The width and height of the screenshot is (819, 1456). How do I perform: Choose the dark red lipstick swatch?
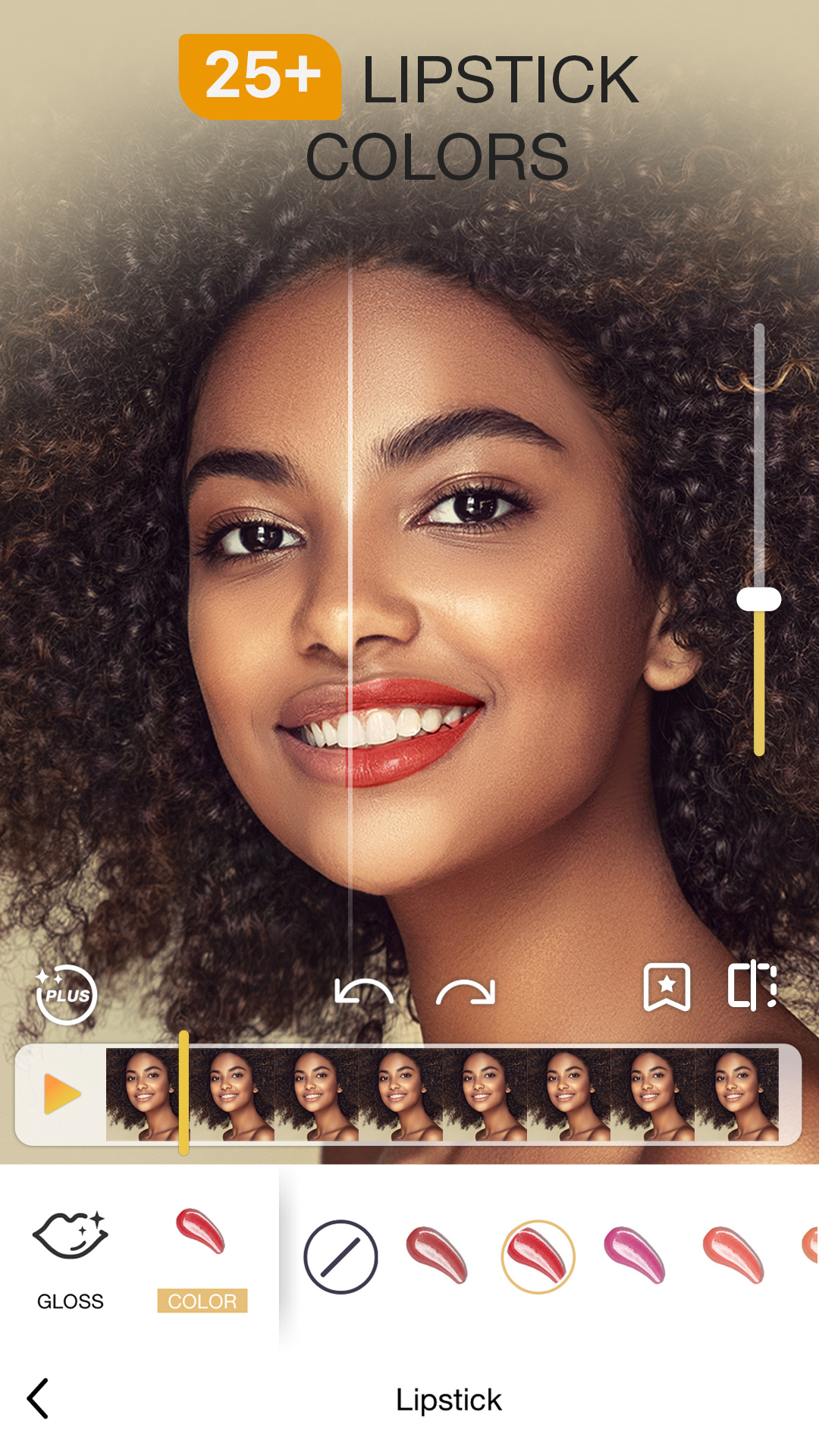pyautogui.click(x=437, y=1255)
